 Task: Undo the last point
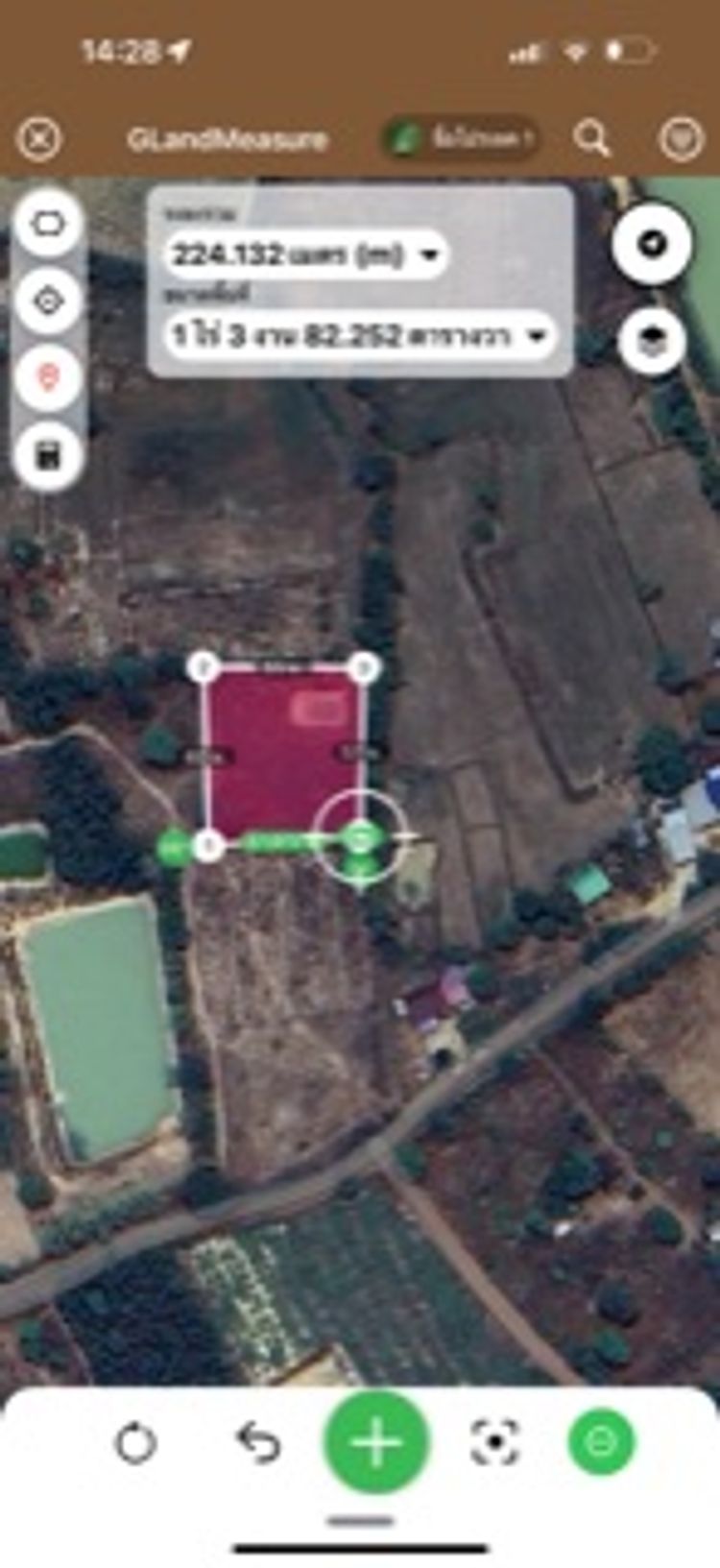click(257, 1442)
